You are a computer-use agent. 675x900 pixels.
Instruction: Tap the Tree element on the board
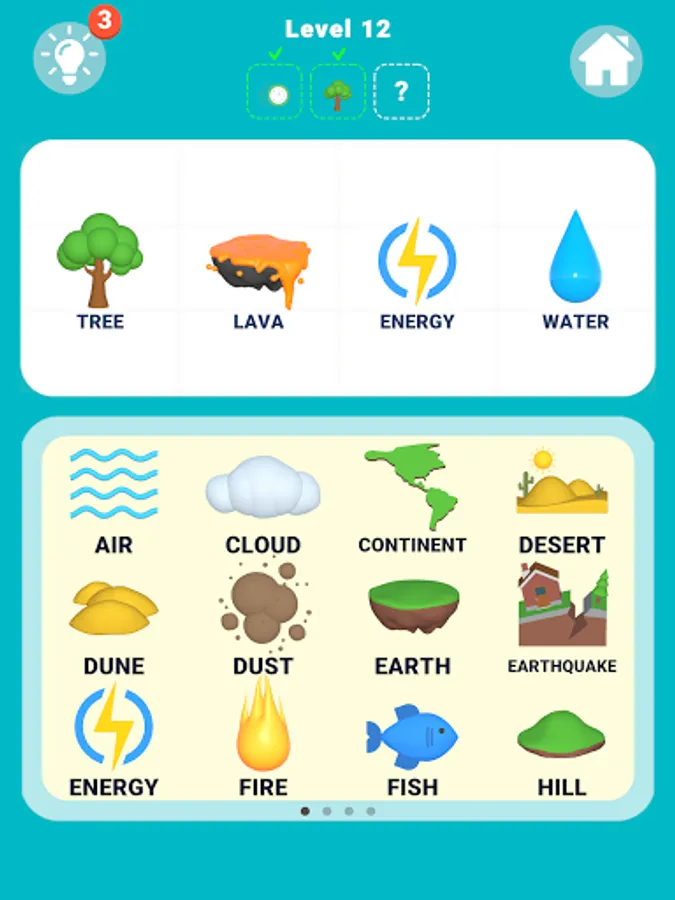click(100, 271)
